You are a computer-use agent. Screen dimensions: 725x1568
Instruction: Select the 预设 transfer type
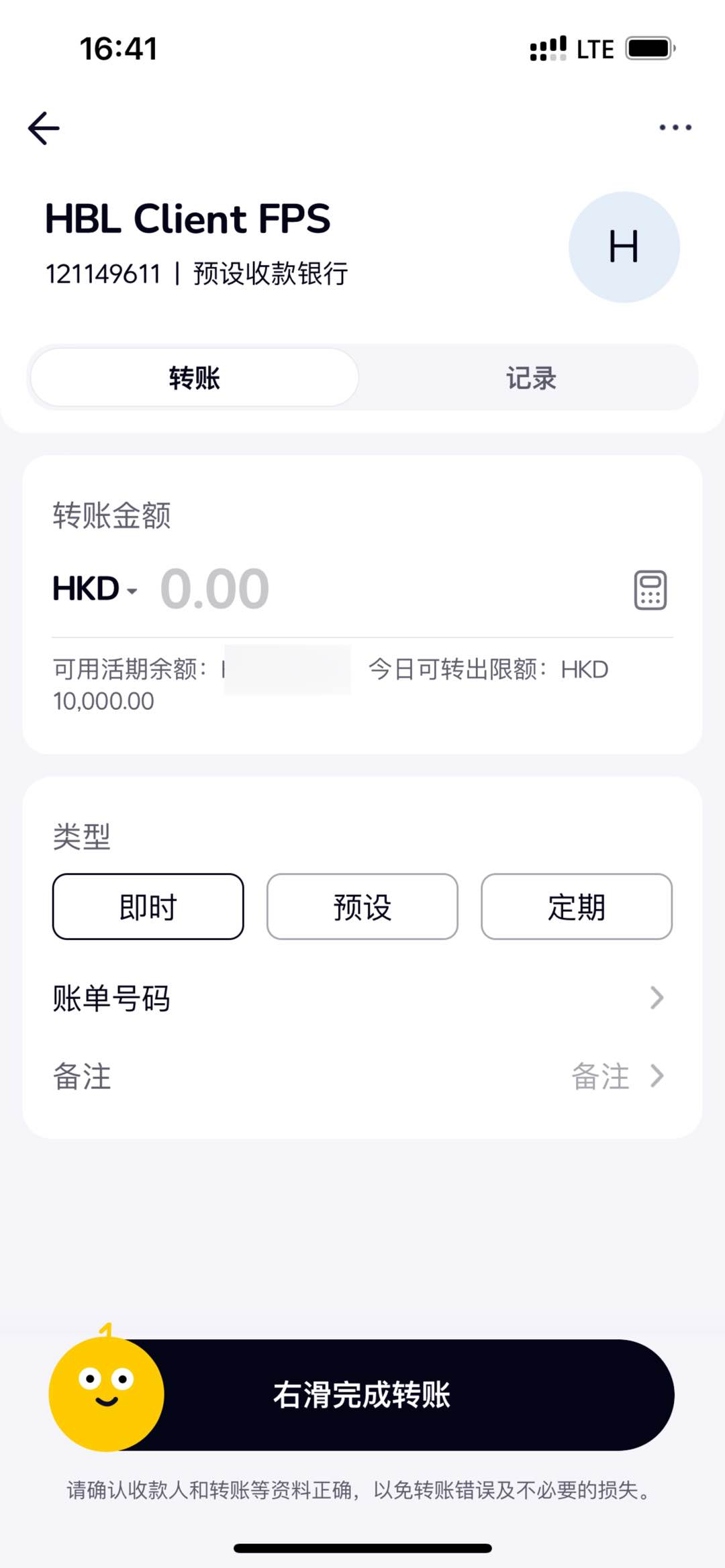coord(361,906)
